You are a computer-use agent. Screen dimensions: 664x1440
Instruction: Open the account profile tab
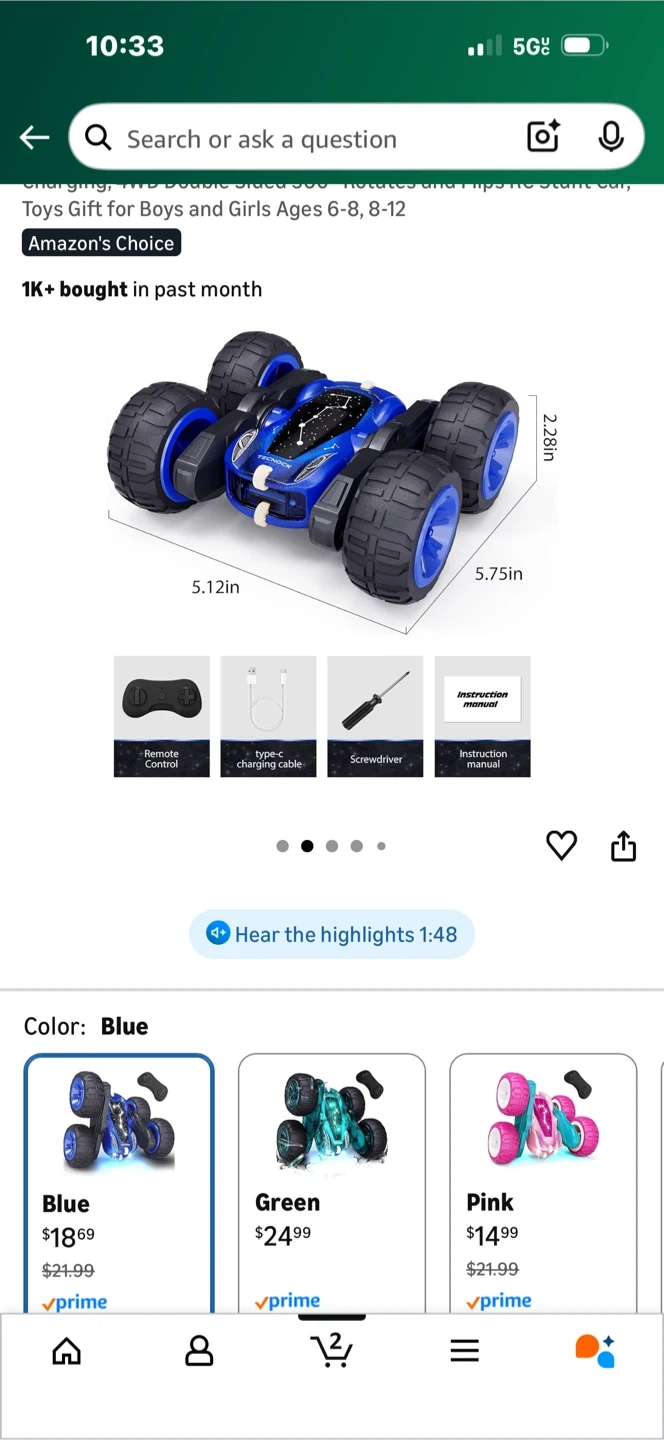(199, 1352)
